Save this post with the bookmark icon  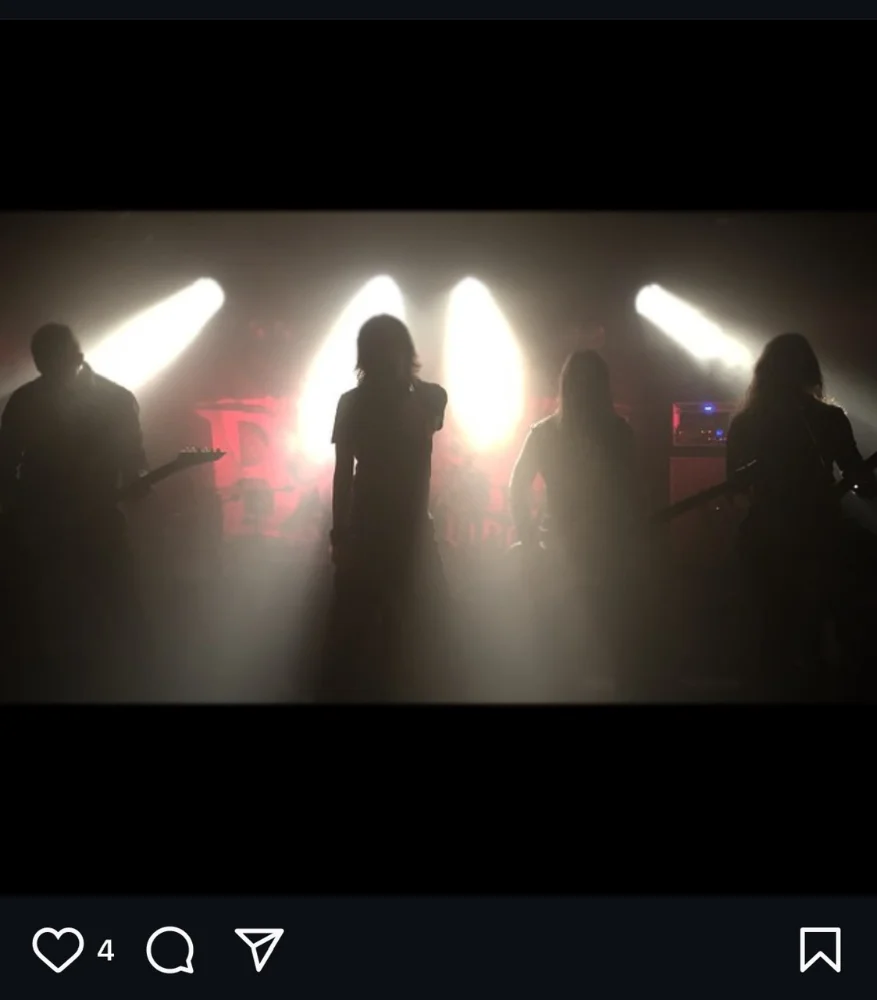pyautogui.click(x=820, y=949)
